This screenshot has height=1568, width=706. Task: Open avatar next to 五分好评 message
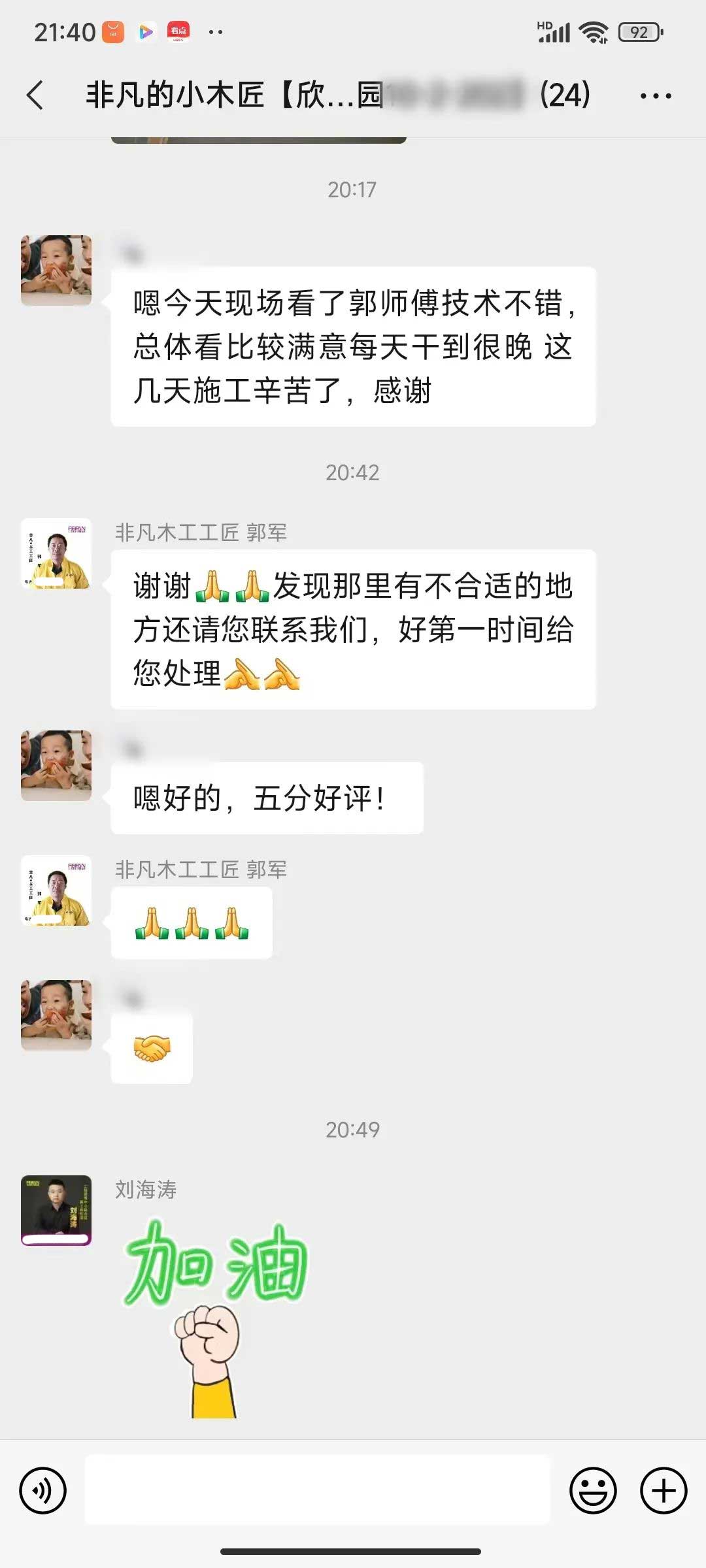click(x=56, y=765)
